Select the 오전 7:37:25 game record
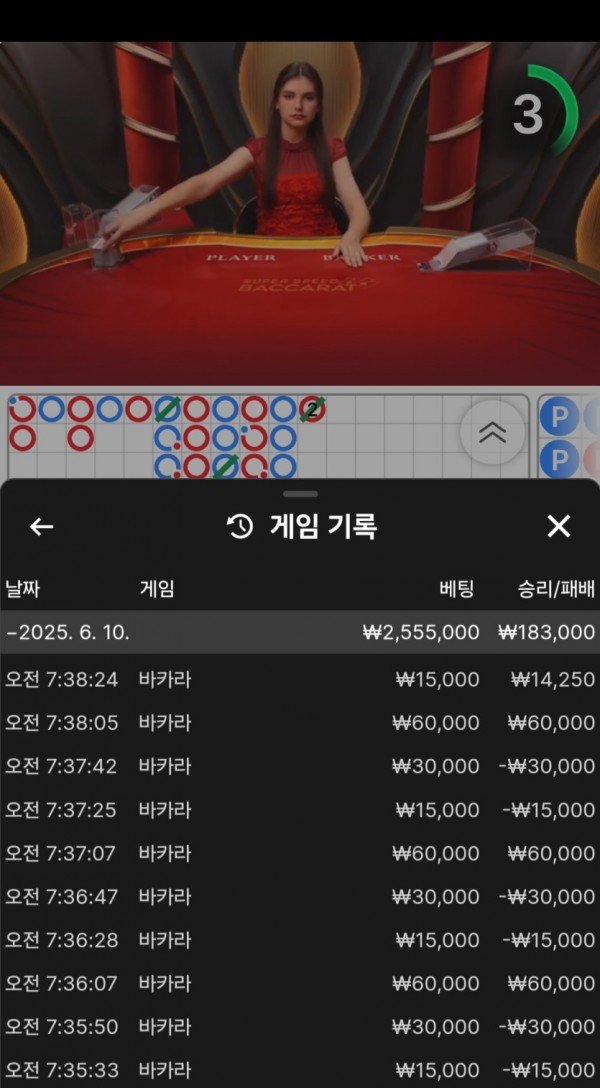600x1088 pixels. tap(300, 810)
